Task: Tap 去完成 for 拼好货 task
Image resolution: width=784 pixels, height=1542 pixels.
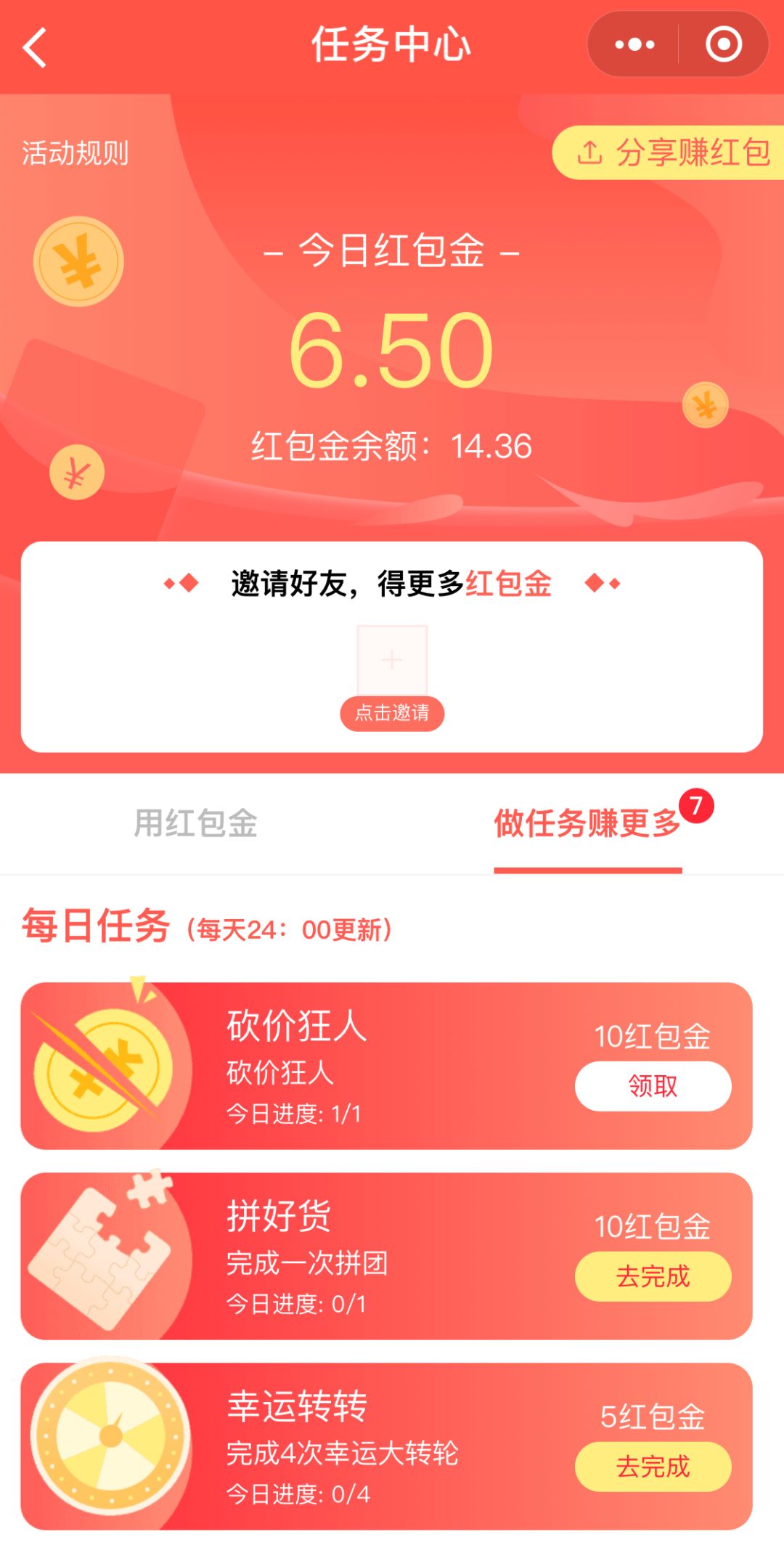Action: click(653, 1276)
